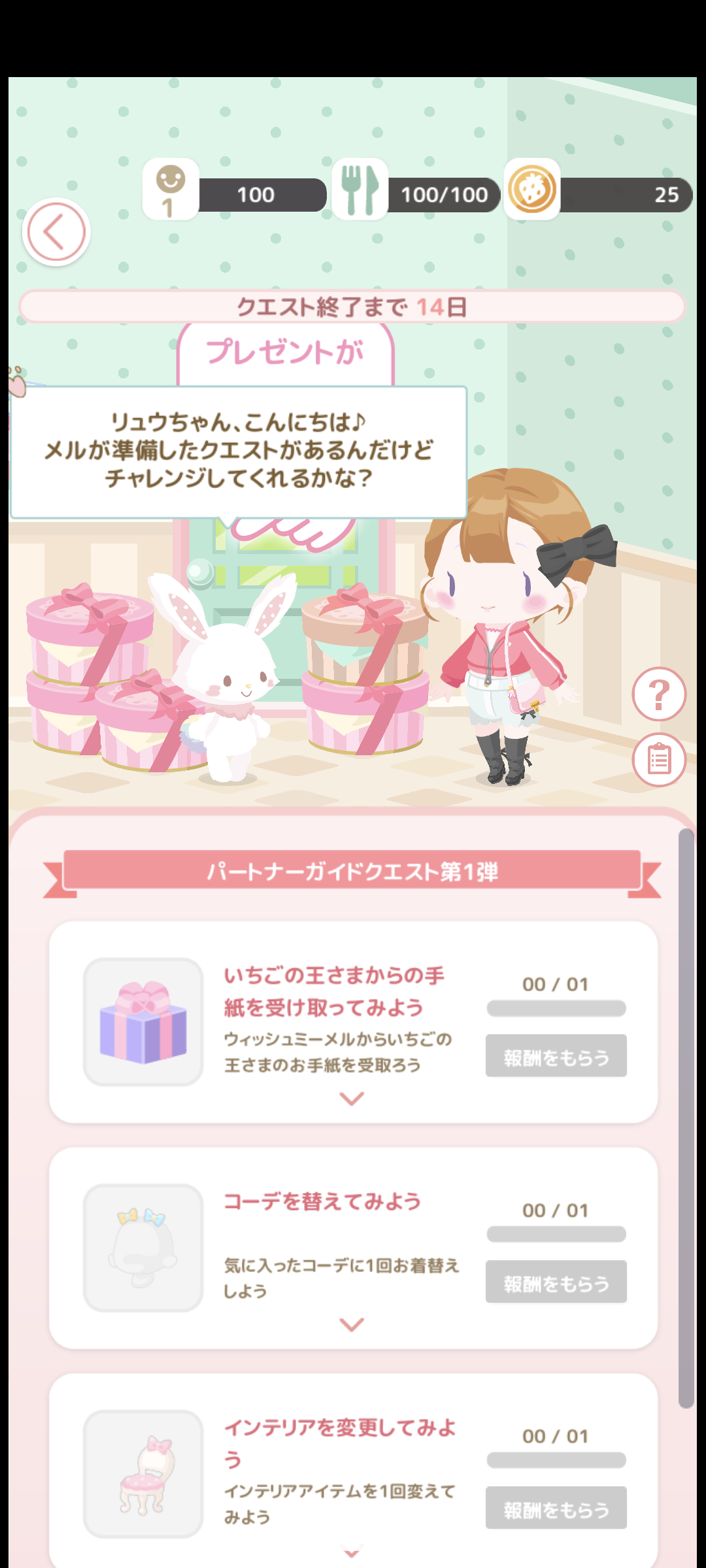Screen dimensions: 706x1568
Task: Tap the dialogue bubble to continue
Action: (x=239, y=452)
